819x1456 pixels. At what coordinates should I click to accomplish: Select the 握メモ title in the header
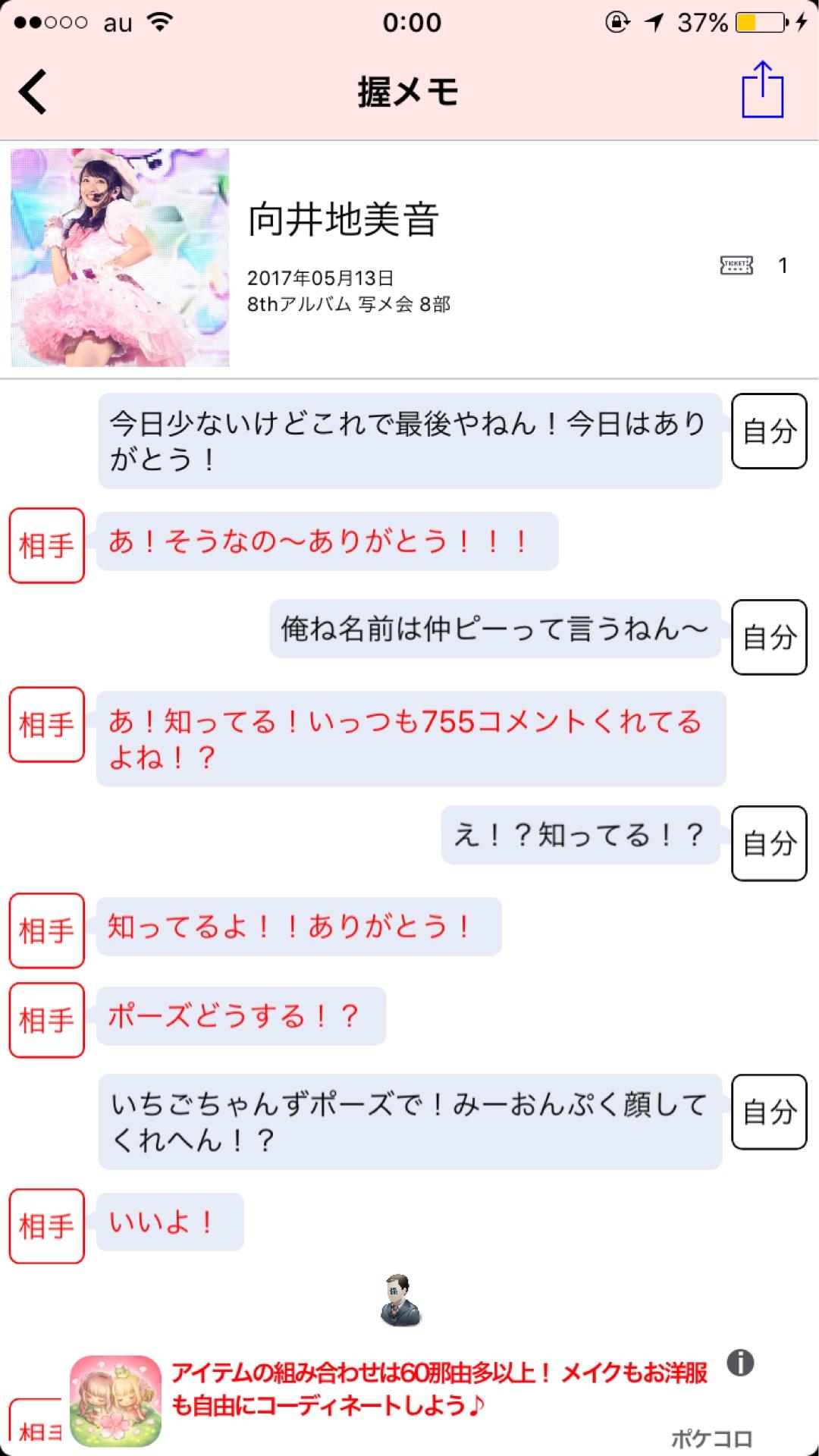coord(409,92)
